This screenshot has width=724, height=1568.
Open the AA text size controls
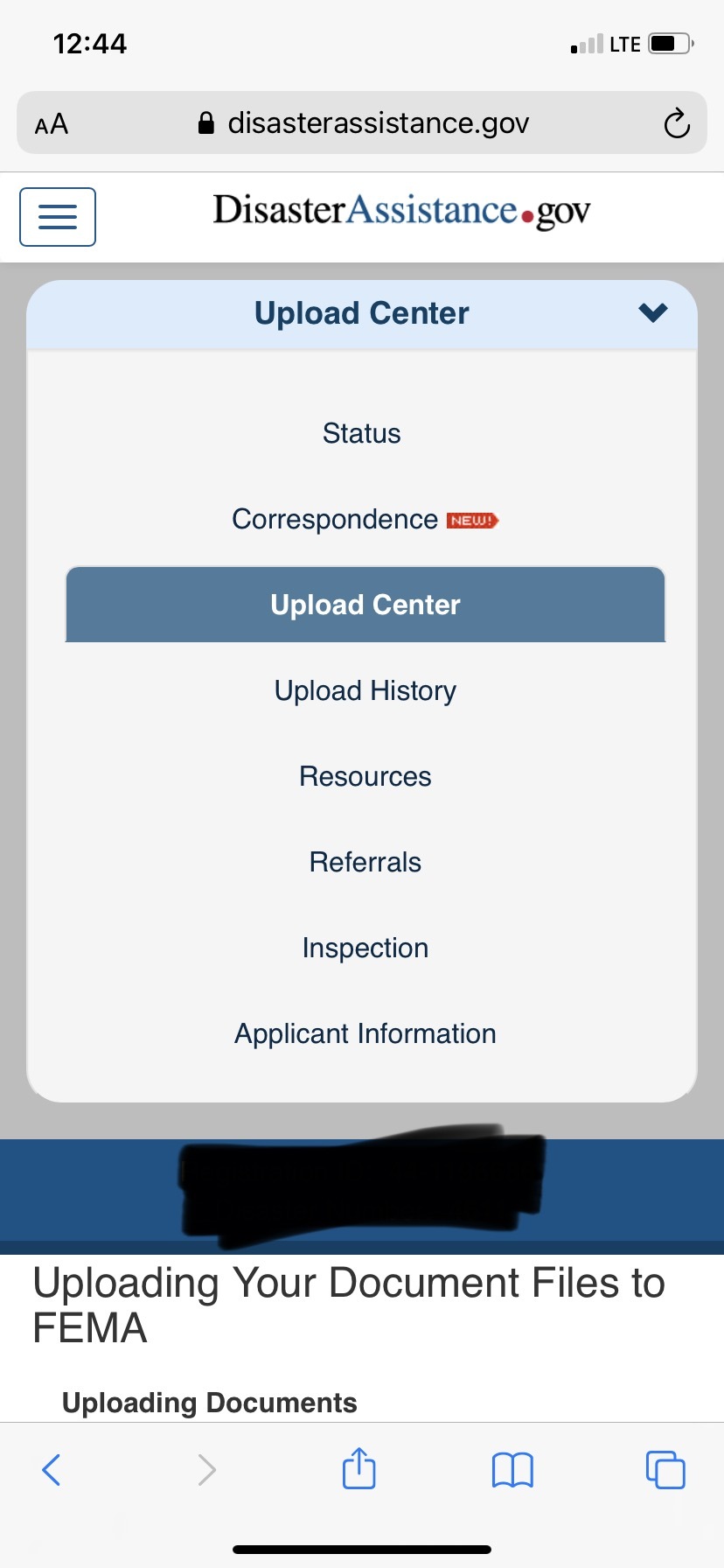[50, 123]
